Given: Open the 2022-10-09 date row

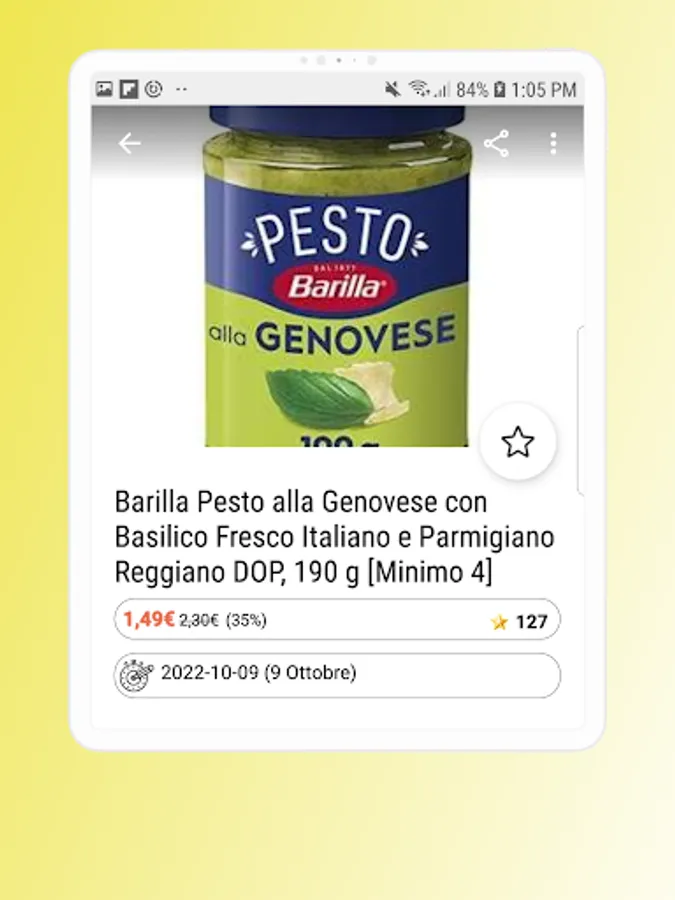Looking at the screenshot, I should point(336,674).
